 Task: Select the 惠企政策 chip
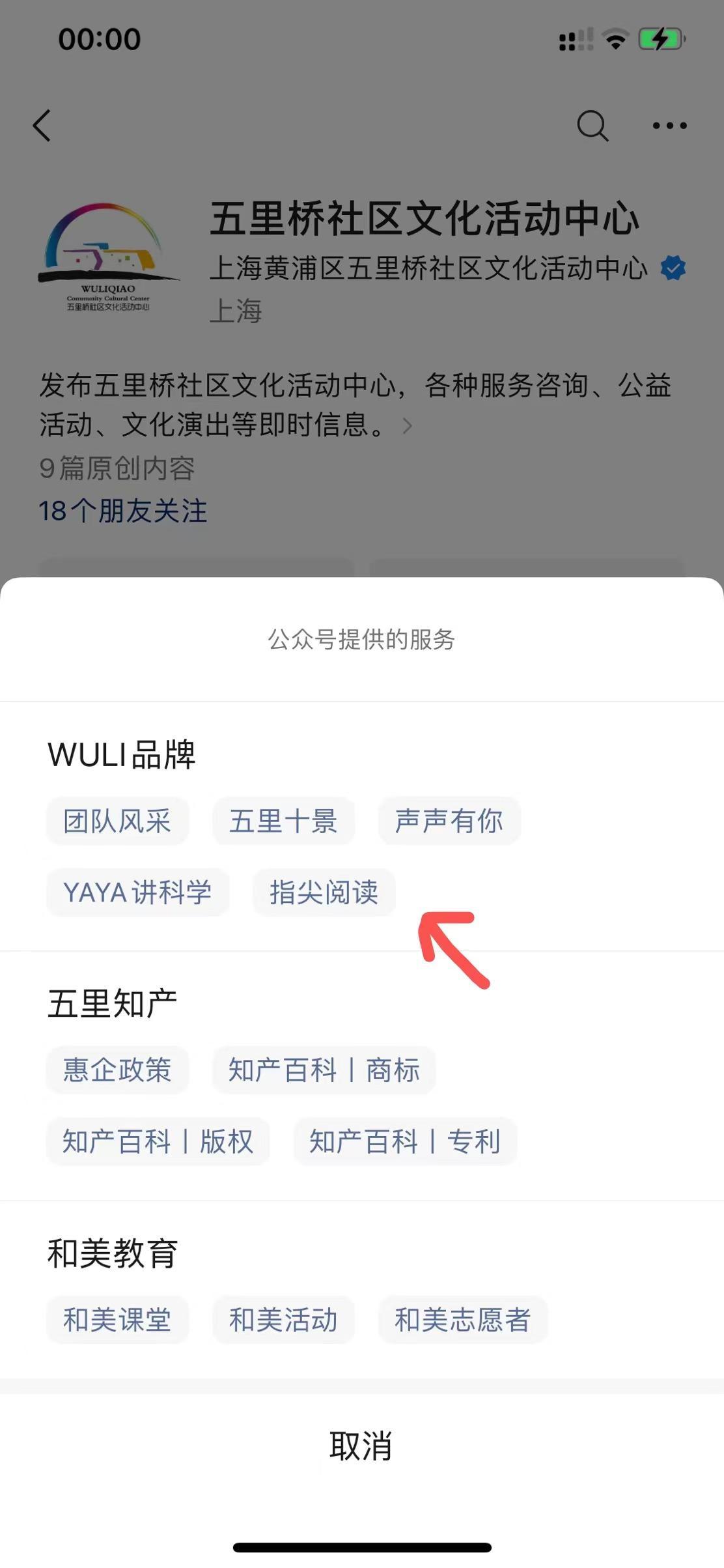[117, 1070]
